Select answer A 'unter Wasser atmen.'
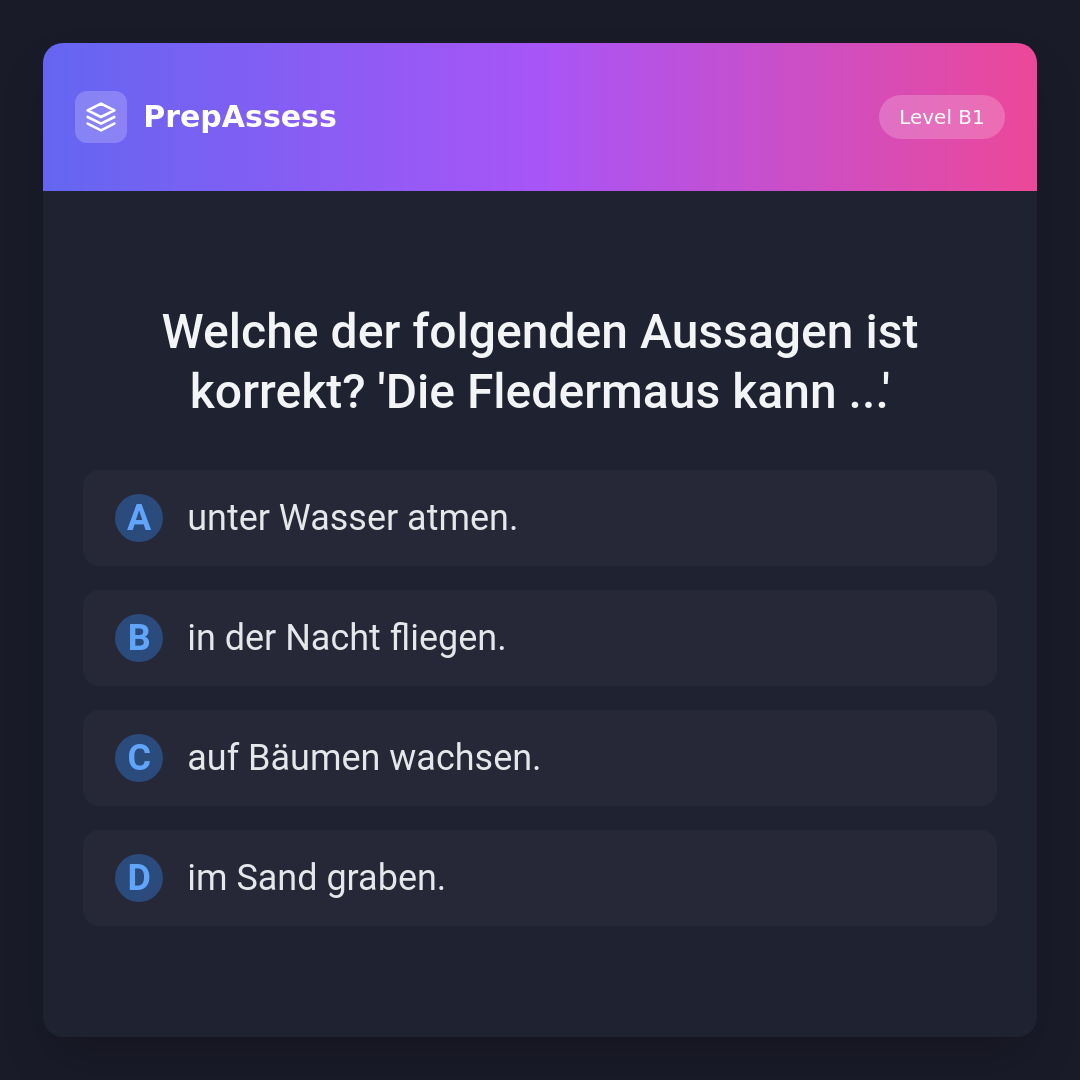Image resolution: width=1080 pixels, height=1080 pixels. pyautogui.click(x=540, y=518)
